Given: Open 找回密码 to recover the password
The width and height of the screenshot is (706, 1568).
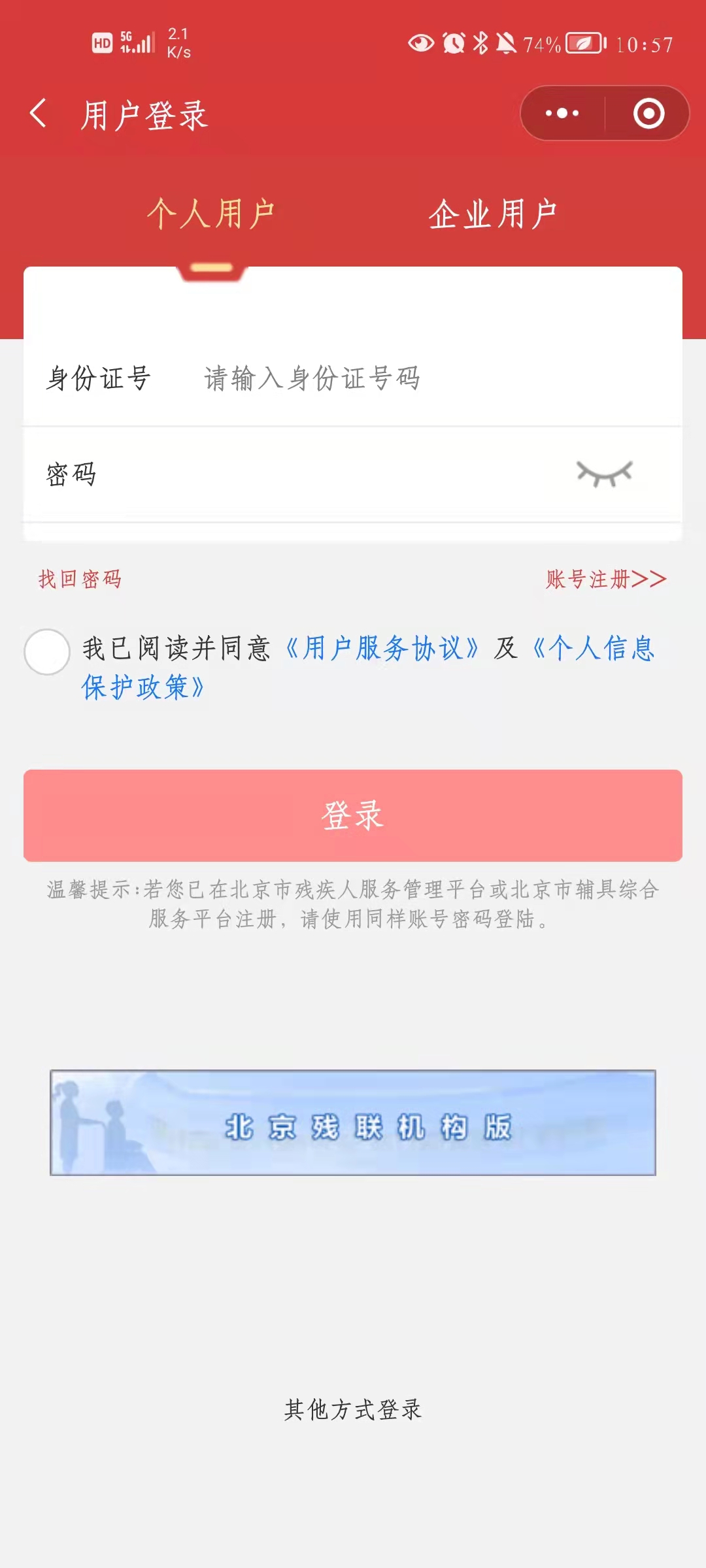Looking at the screenshot, I should (x=80, y=579).
